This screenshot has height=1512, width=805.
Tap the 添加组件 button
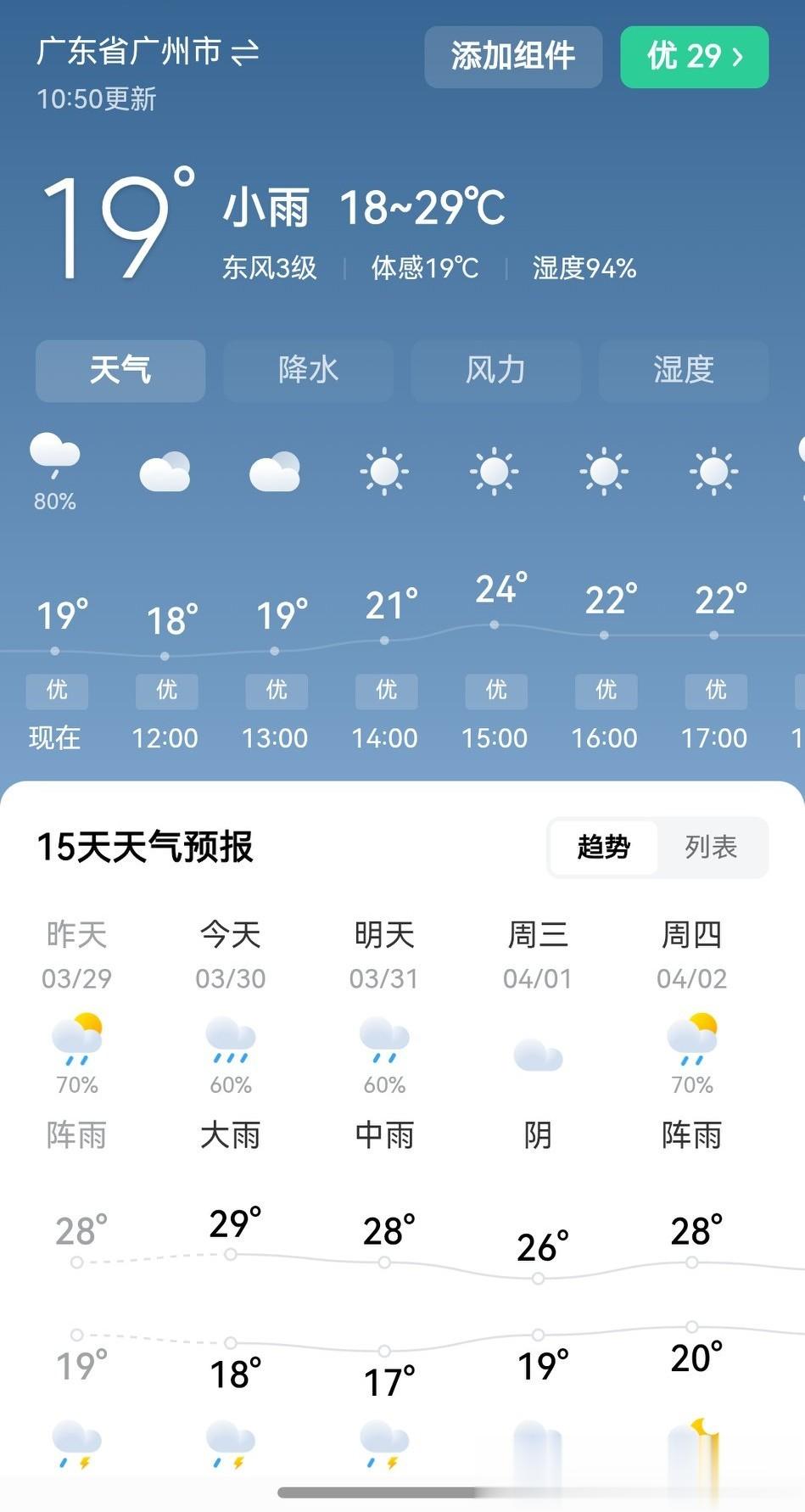[x=513, y=57]
